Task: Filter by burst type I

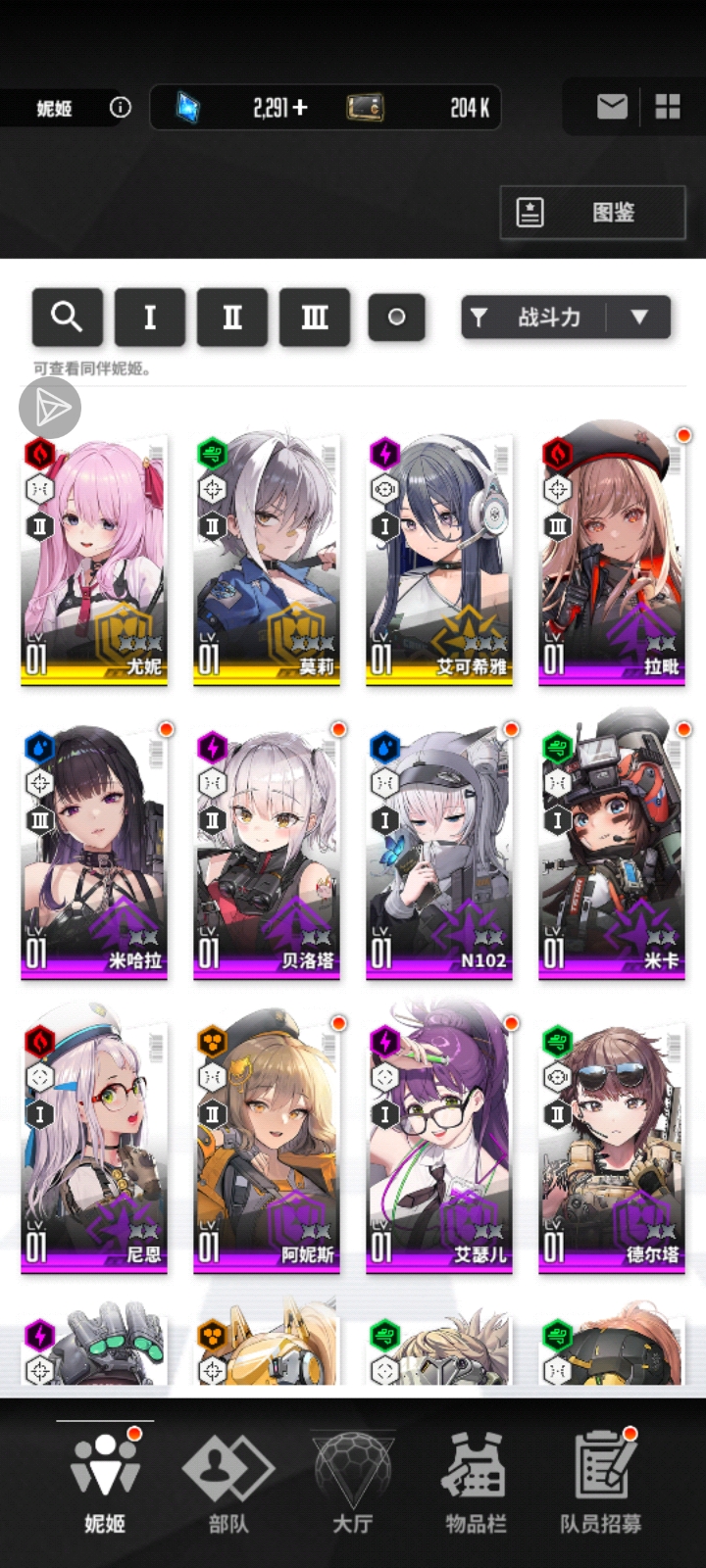Action: click(150, 317)
